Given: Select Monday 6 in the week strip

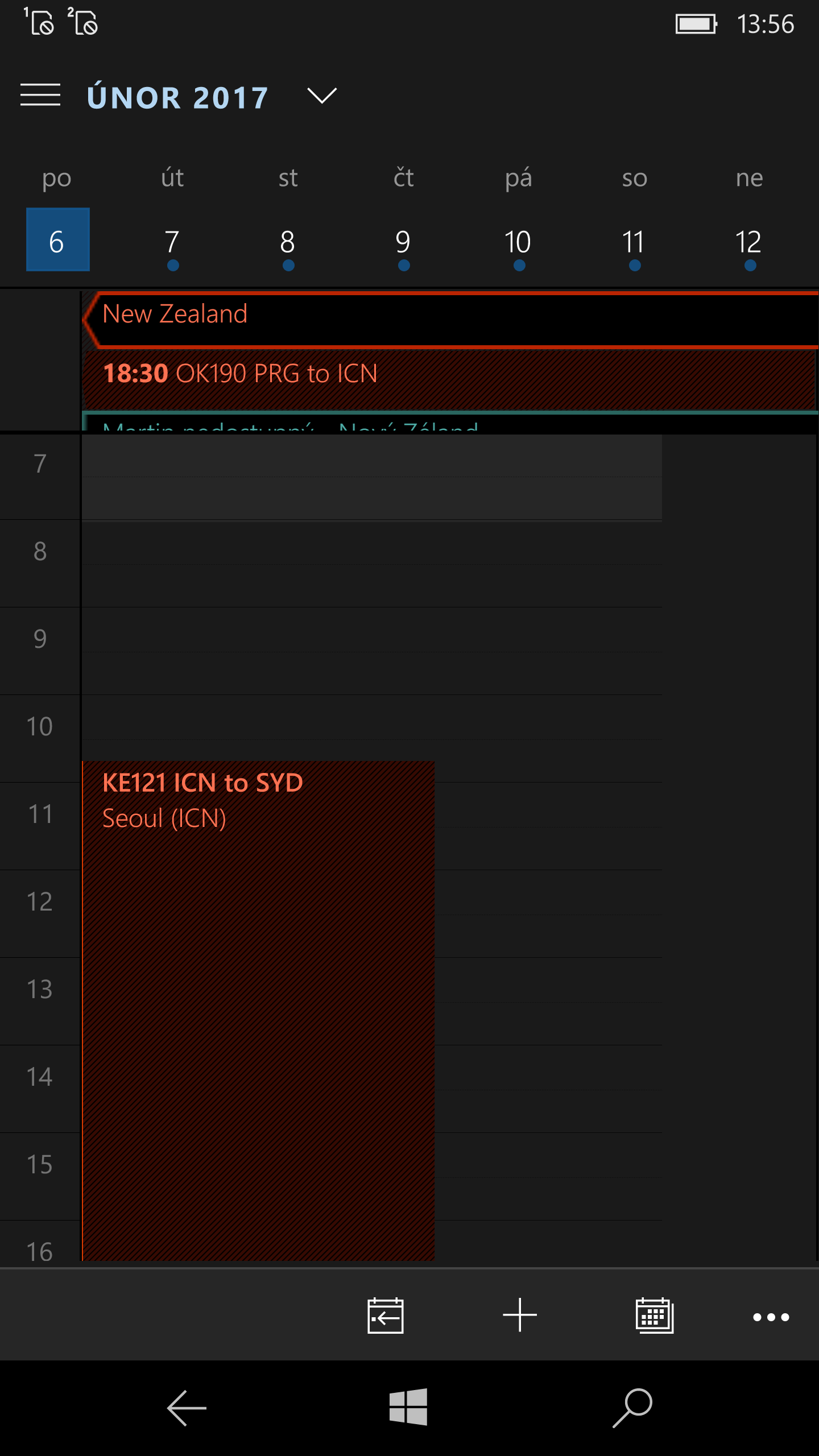Looking at the screenshot, I should click(57, 240).
